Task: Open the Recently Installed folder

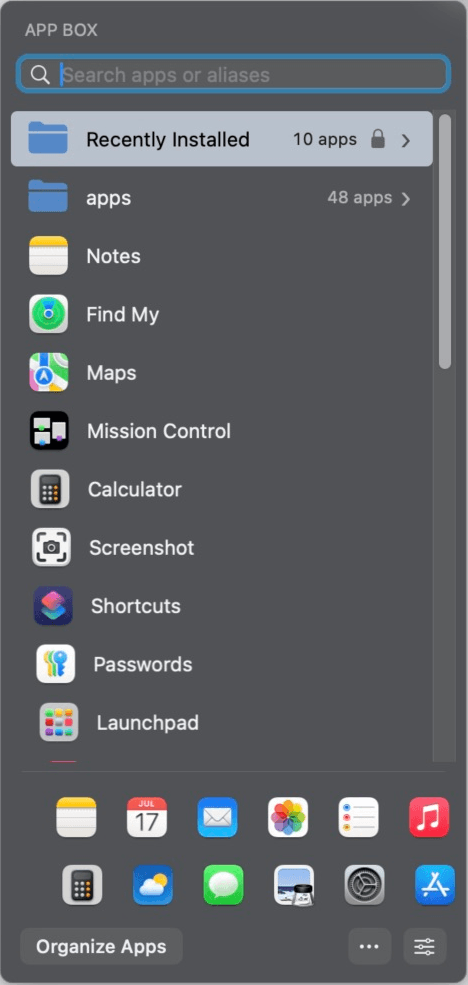Action: pos(222,139)
